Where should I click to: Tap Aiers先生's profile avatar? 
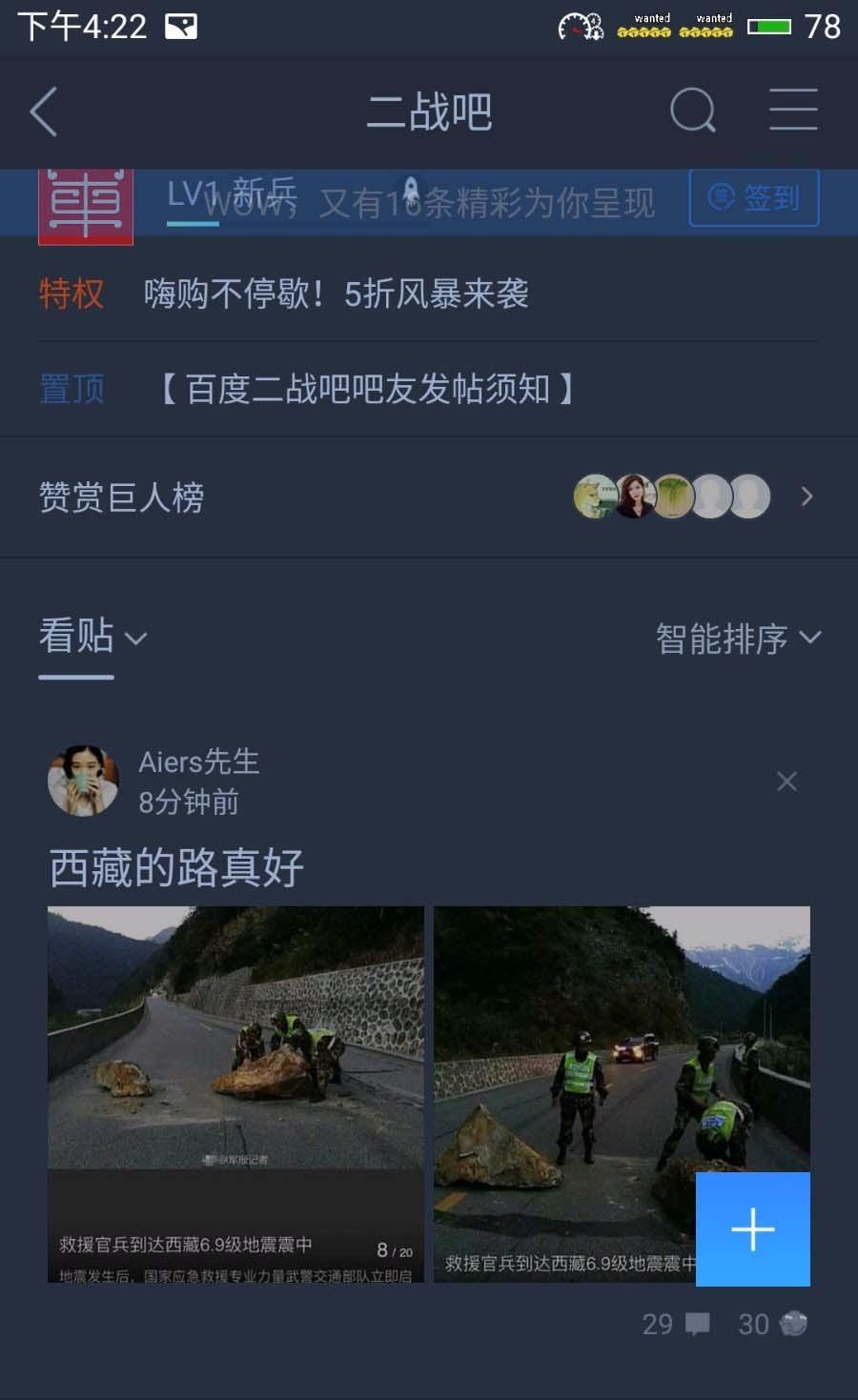84,779
